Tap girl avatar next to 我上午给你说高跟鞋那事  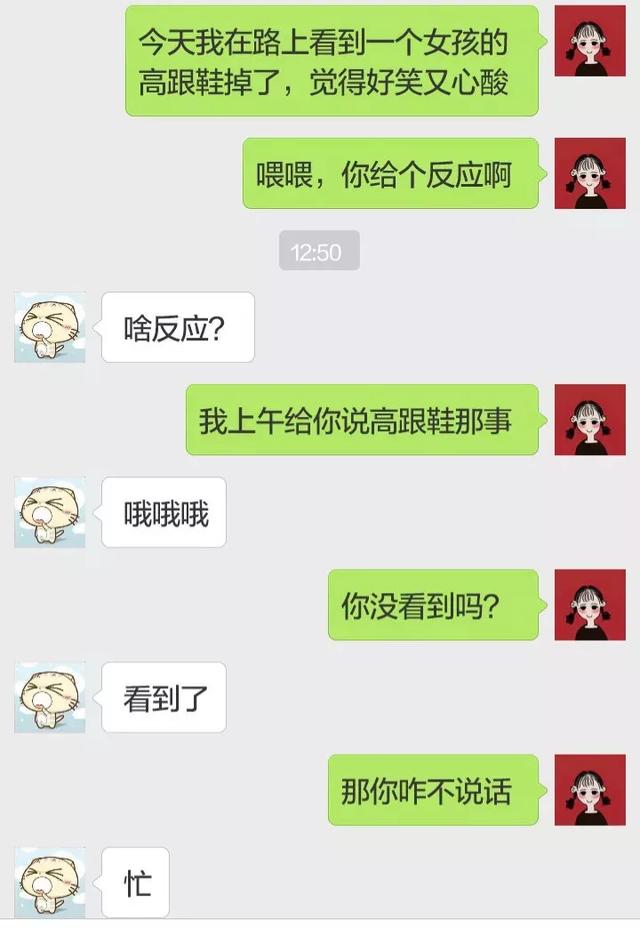(x=590, y=420)
